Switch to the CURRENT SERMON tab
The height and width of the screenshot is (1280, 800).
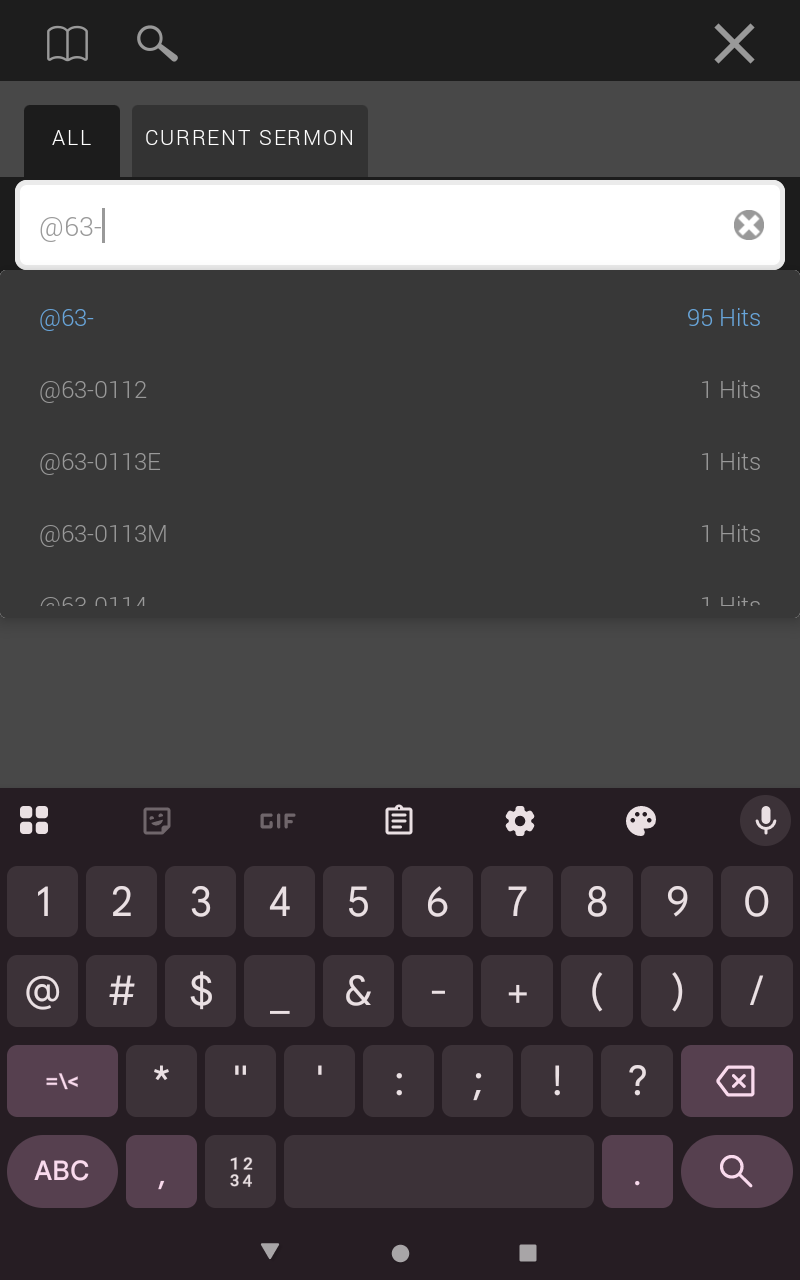pos(250,140)
